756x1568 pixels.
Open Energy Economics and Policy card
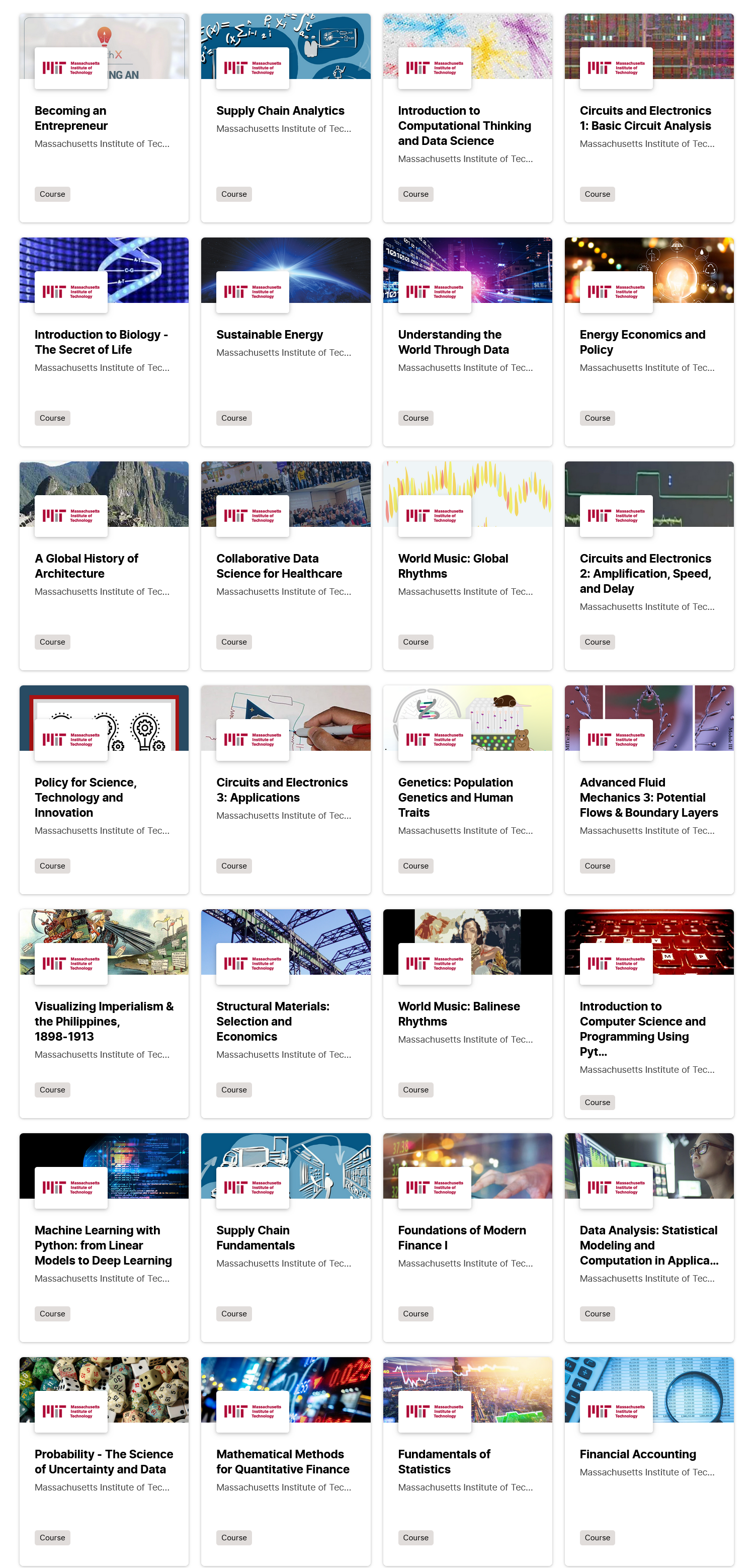642,342
